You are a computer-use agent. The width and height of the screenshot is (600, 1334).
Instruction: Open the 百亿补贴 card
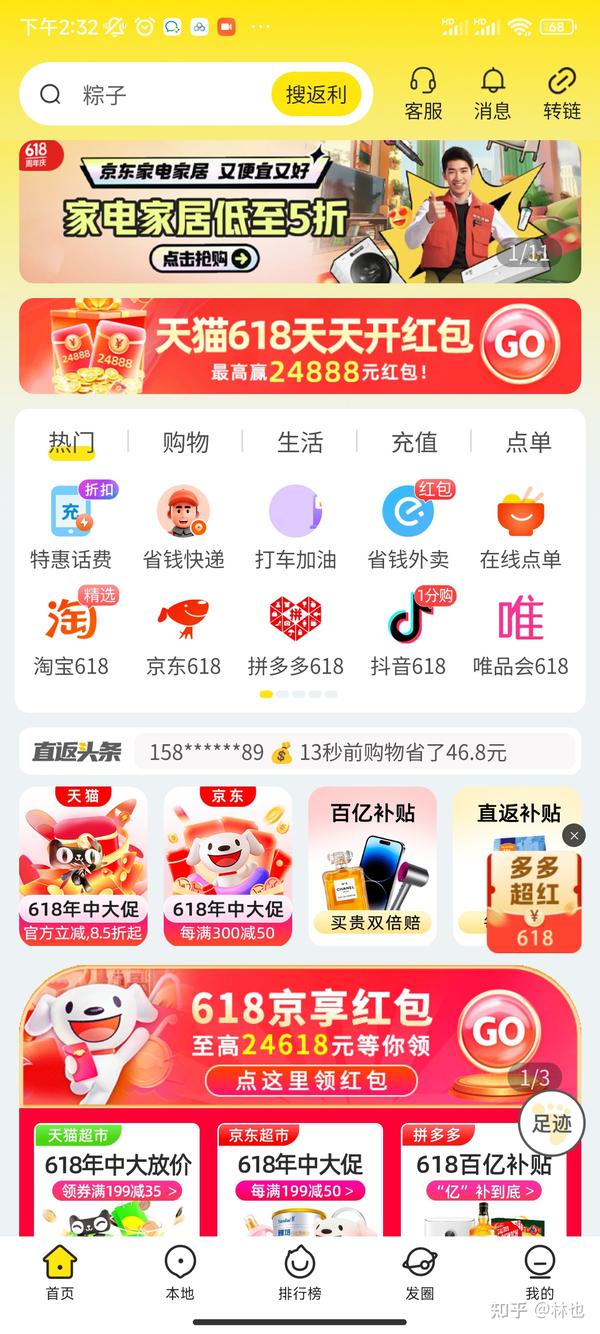point(372,866)
